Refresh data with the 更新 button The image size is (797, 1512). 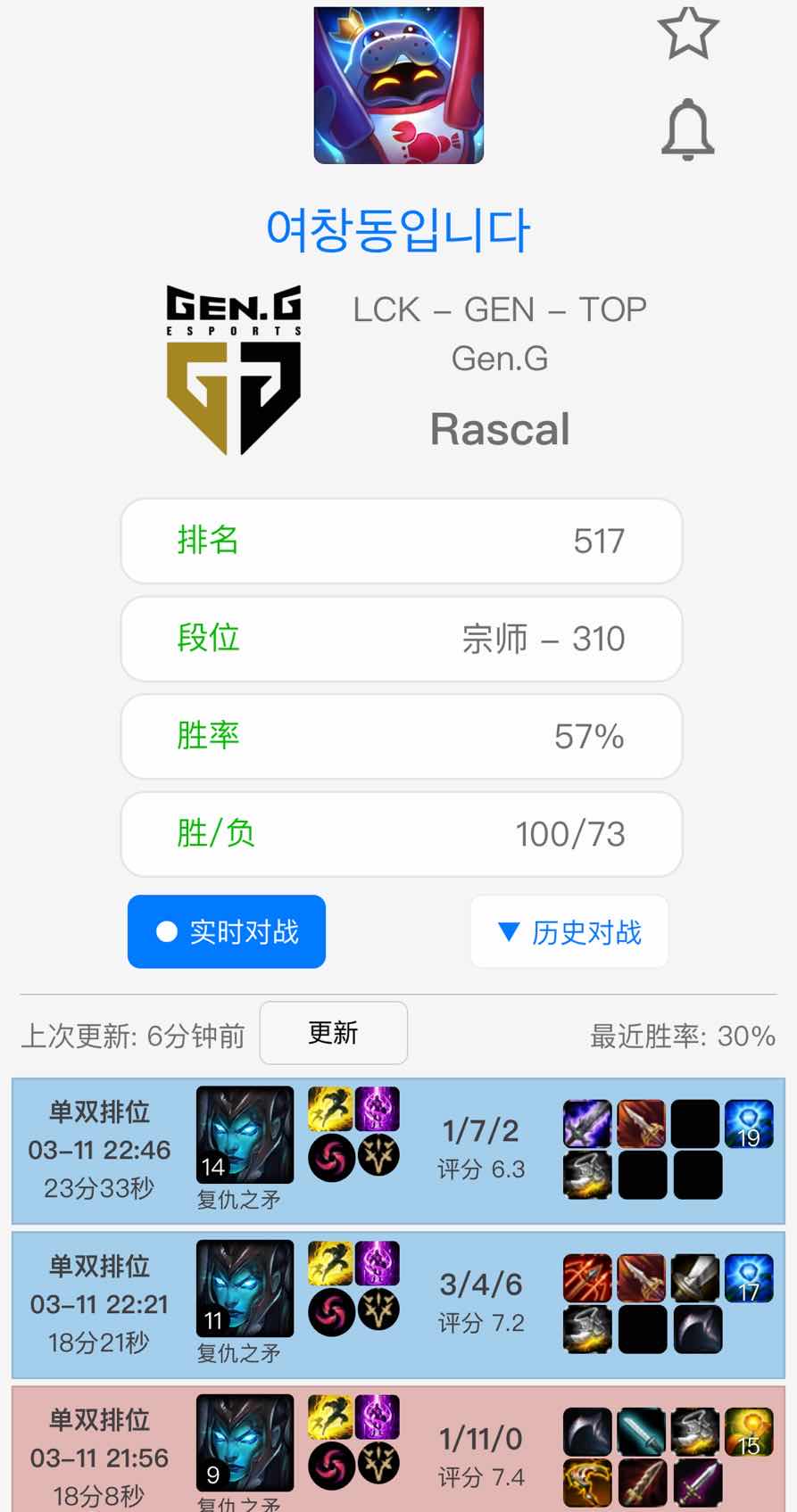(x=333, y=1033)
